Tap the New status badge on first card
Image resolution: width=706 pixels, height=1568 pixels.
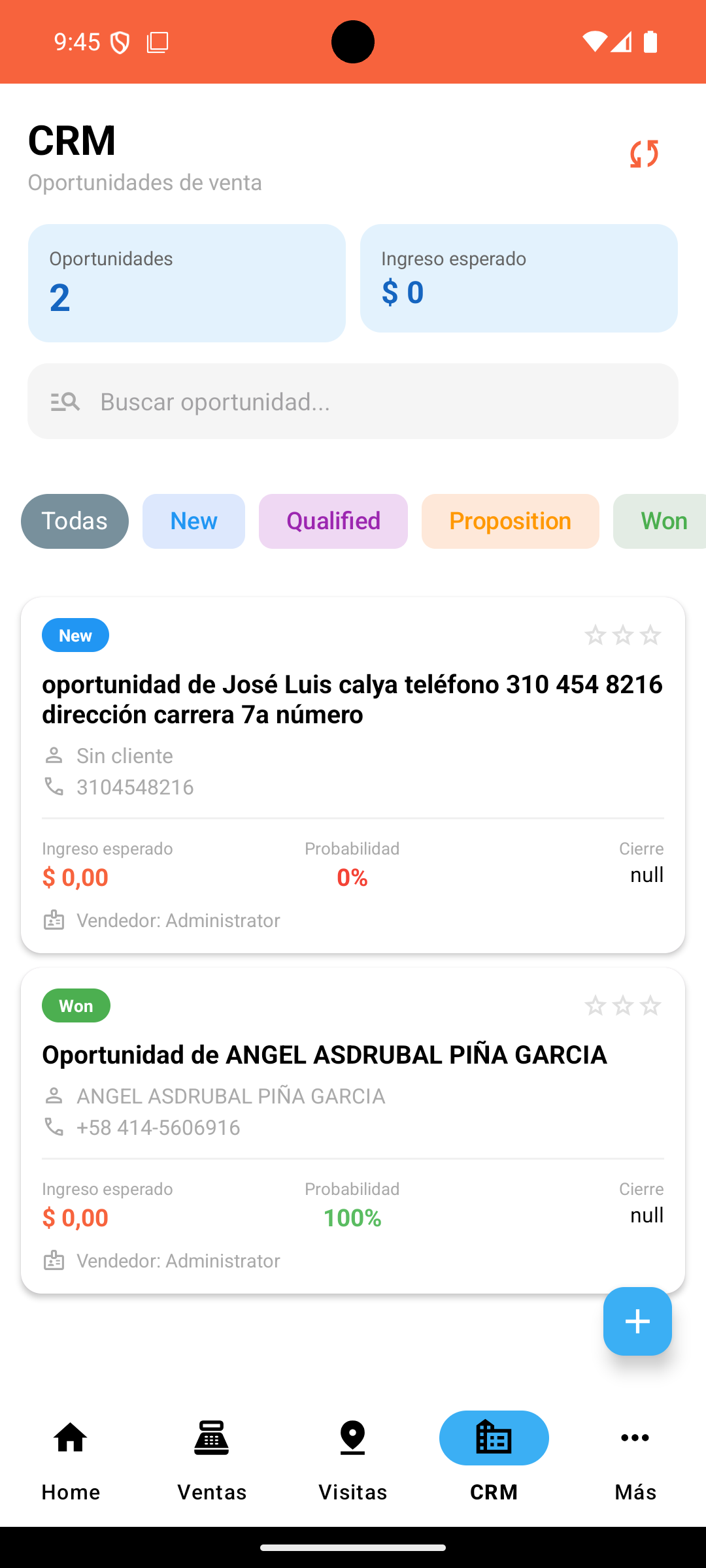click(75, 634)
